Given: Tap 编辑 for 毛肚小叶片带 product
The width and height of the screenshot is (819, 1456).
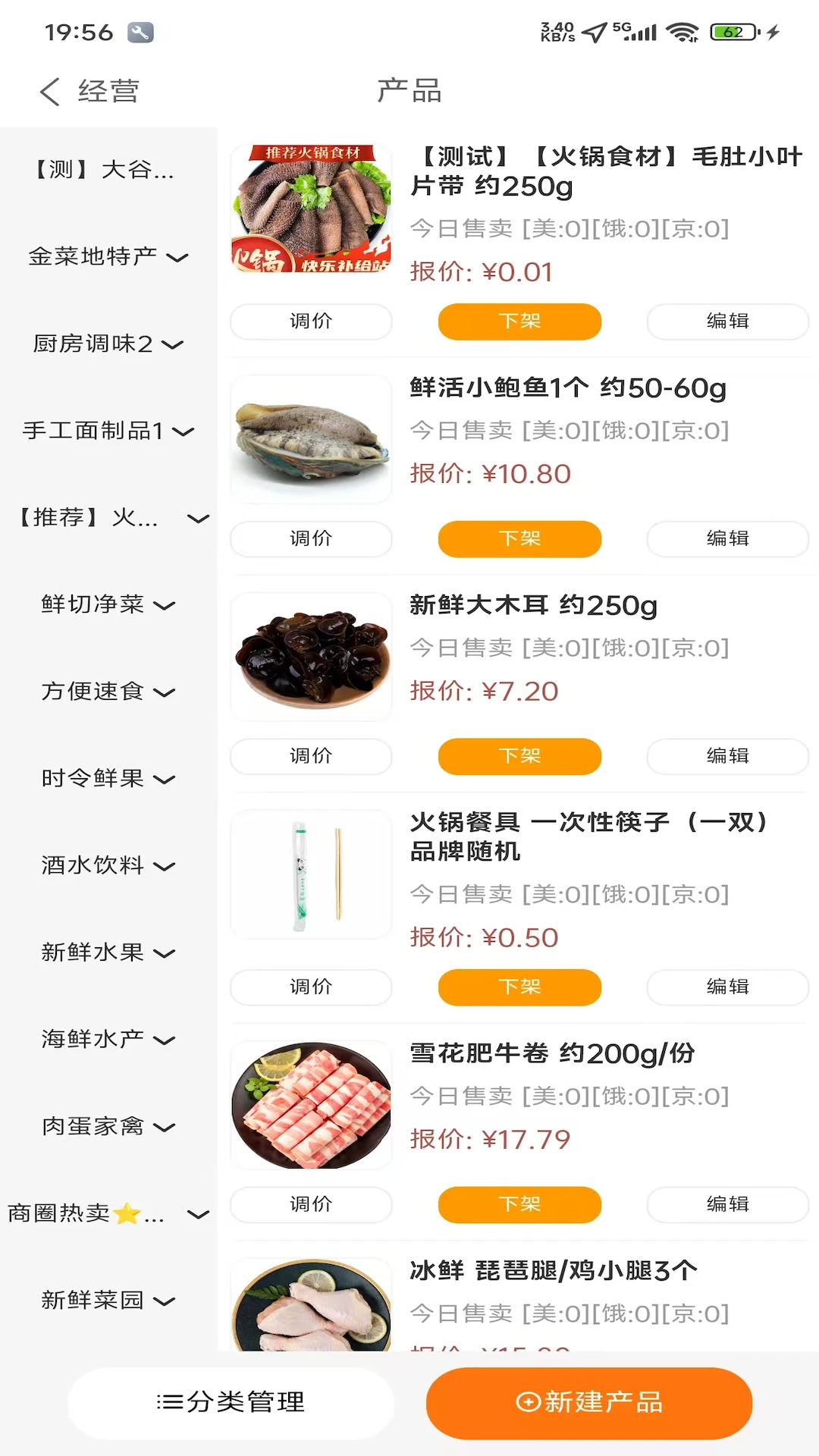Looking at the screenshot, I should click(726, 321).
